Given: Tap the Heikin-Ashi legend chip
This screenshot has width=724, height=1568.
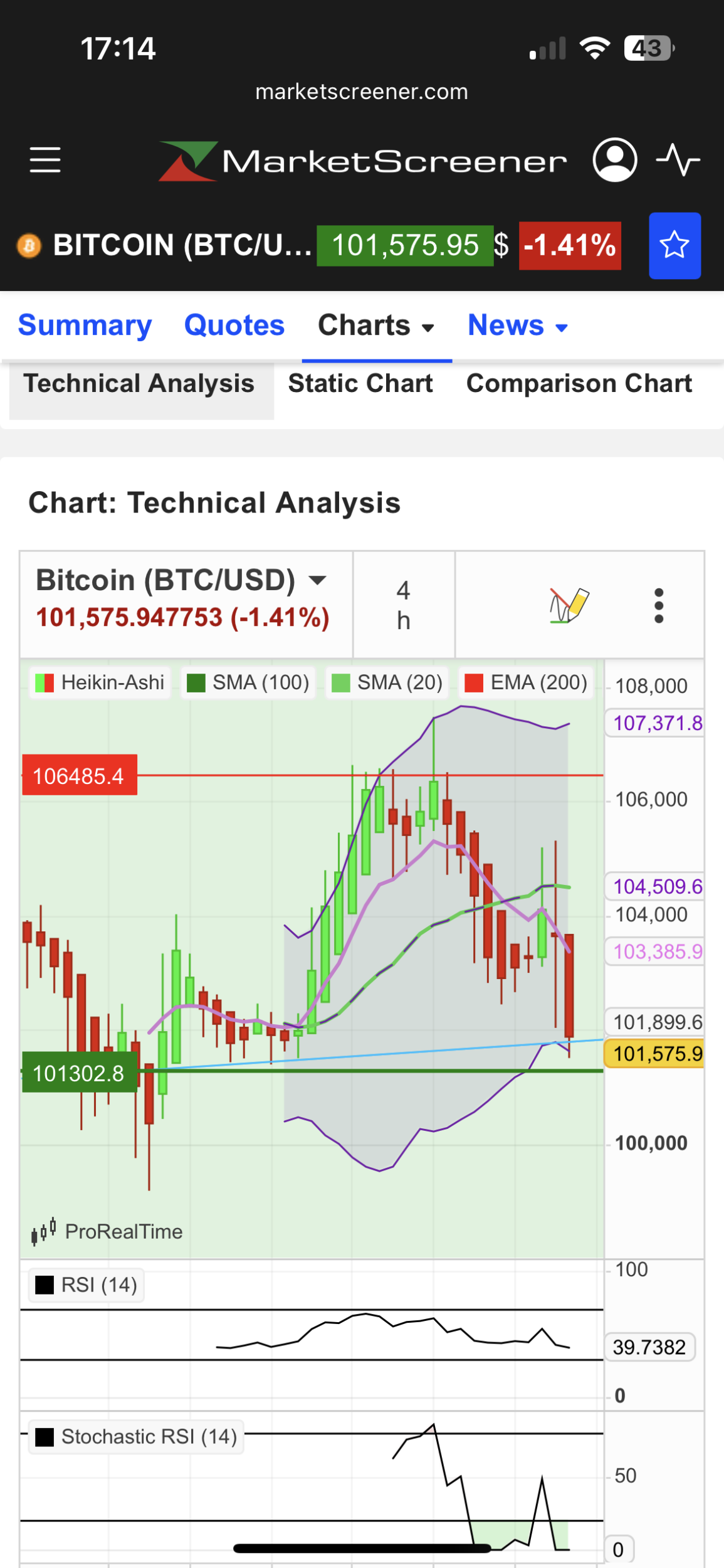Looking at the screenshot, I should pos(100,682).
